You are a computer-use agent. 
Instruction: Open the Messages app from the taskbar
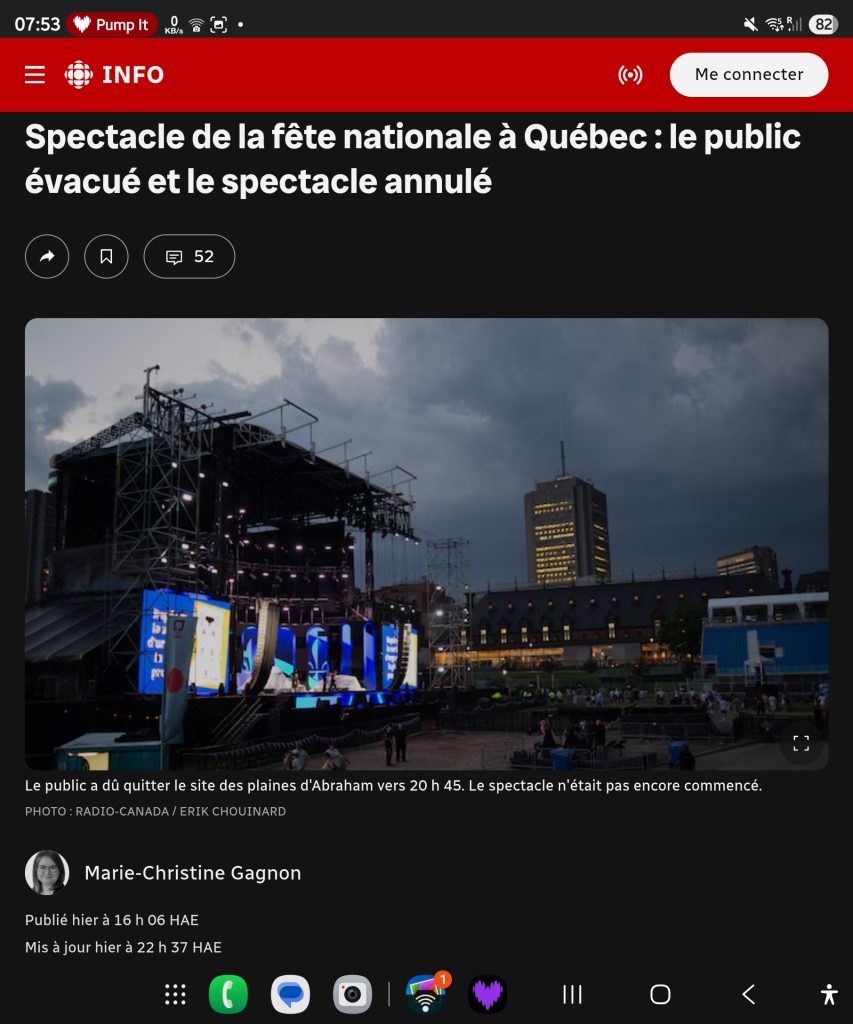pos(290,994)
